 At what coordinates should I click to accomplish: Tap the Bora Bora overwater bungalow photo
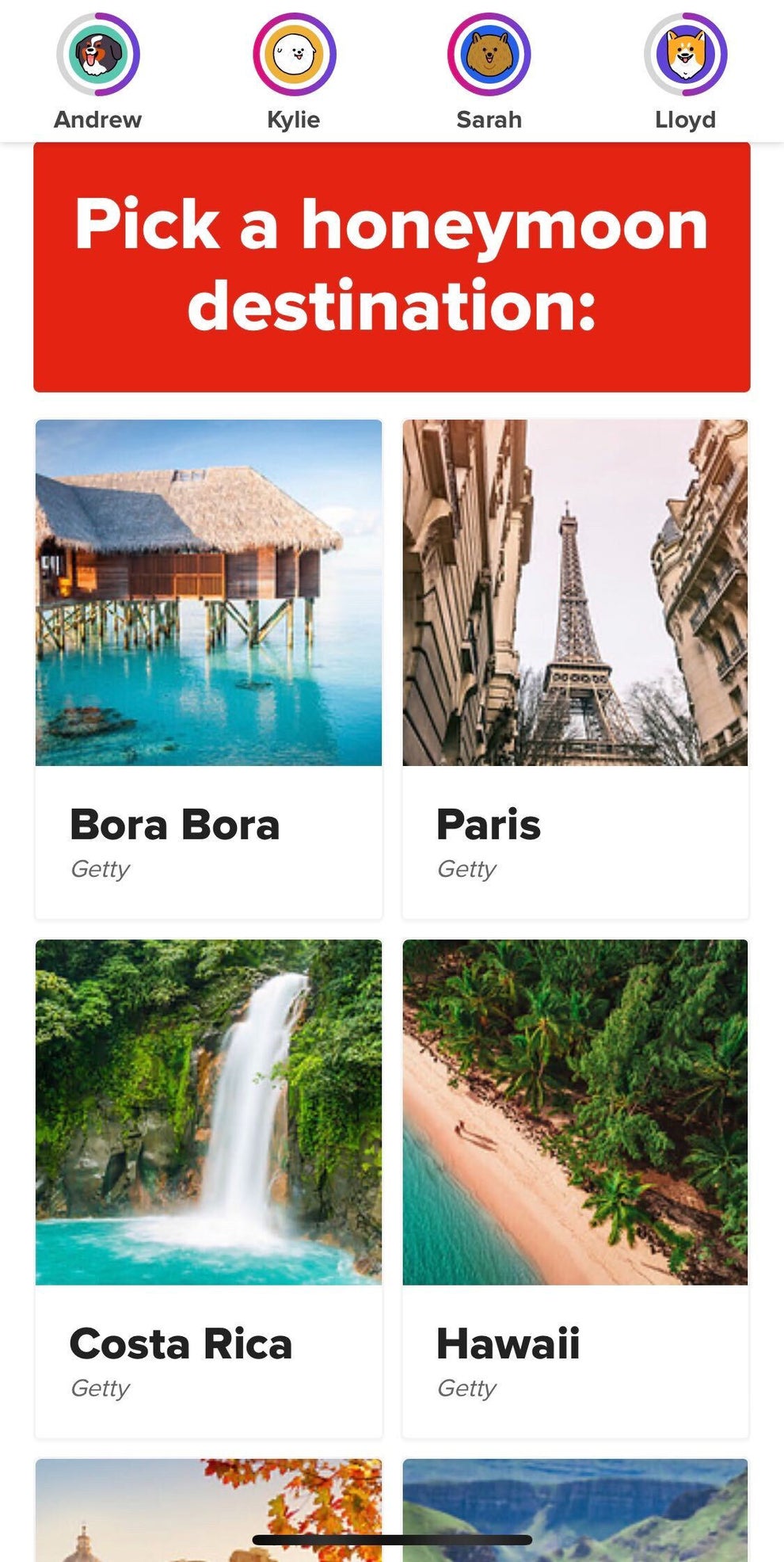[209, 594]
